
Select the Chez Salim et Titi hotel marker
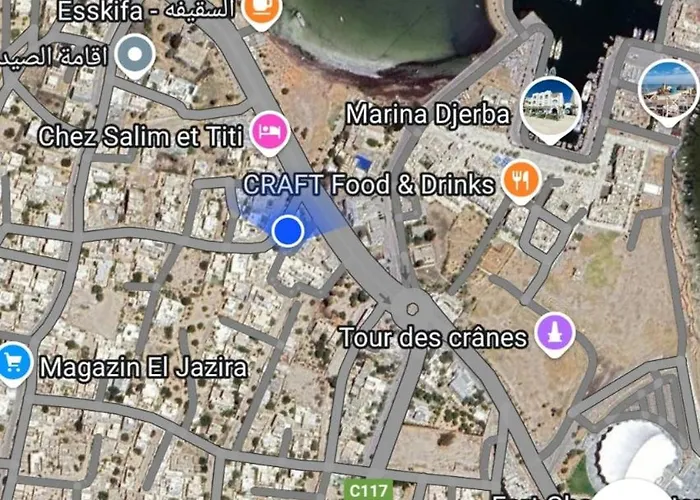click(269, 133)
